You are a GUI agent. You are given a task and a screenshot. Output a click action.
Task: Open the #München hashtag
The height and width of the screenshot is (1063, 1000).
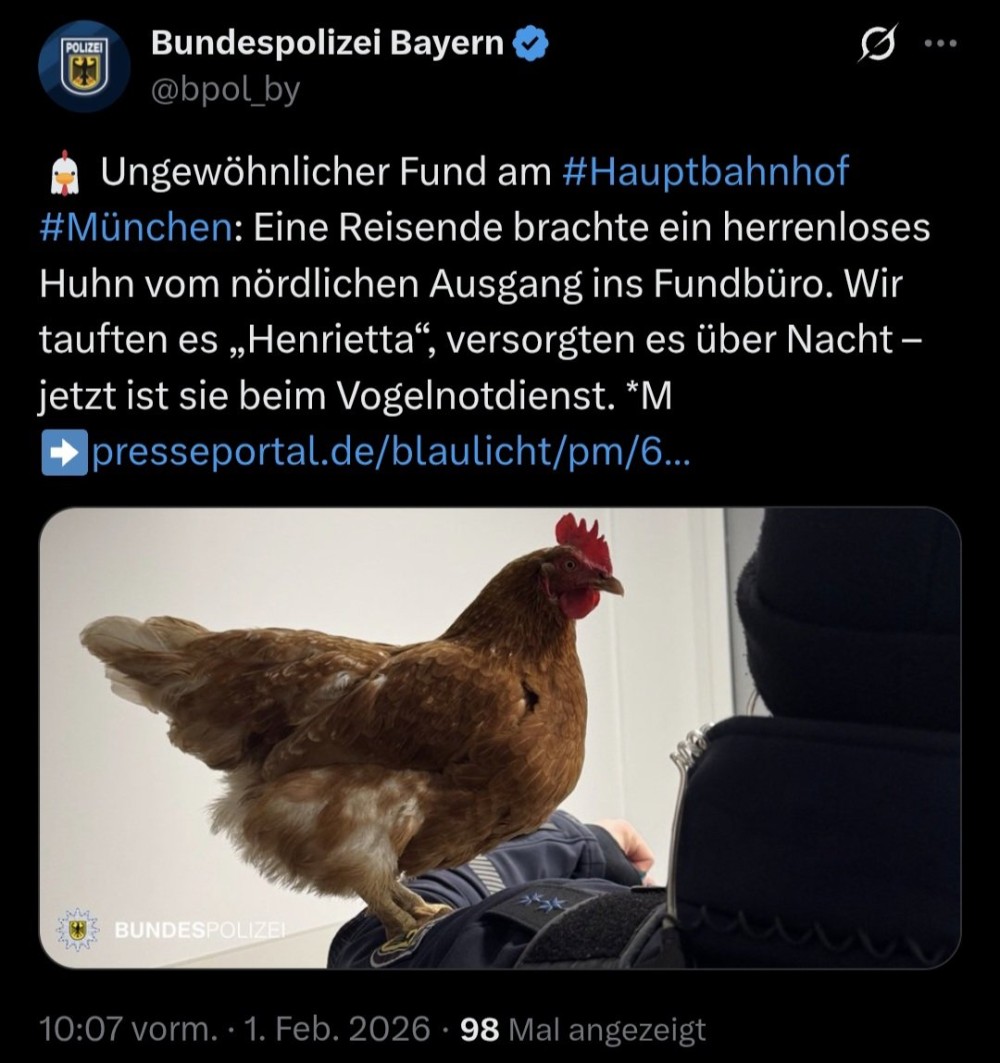pyautogui.click(x=135, y=227)
